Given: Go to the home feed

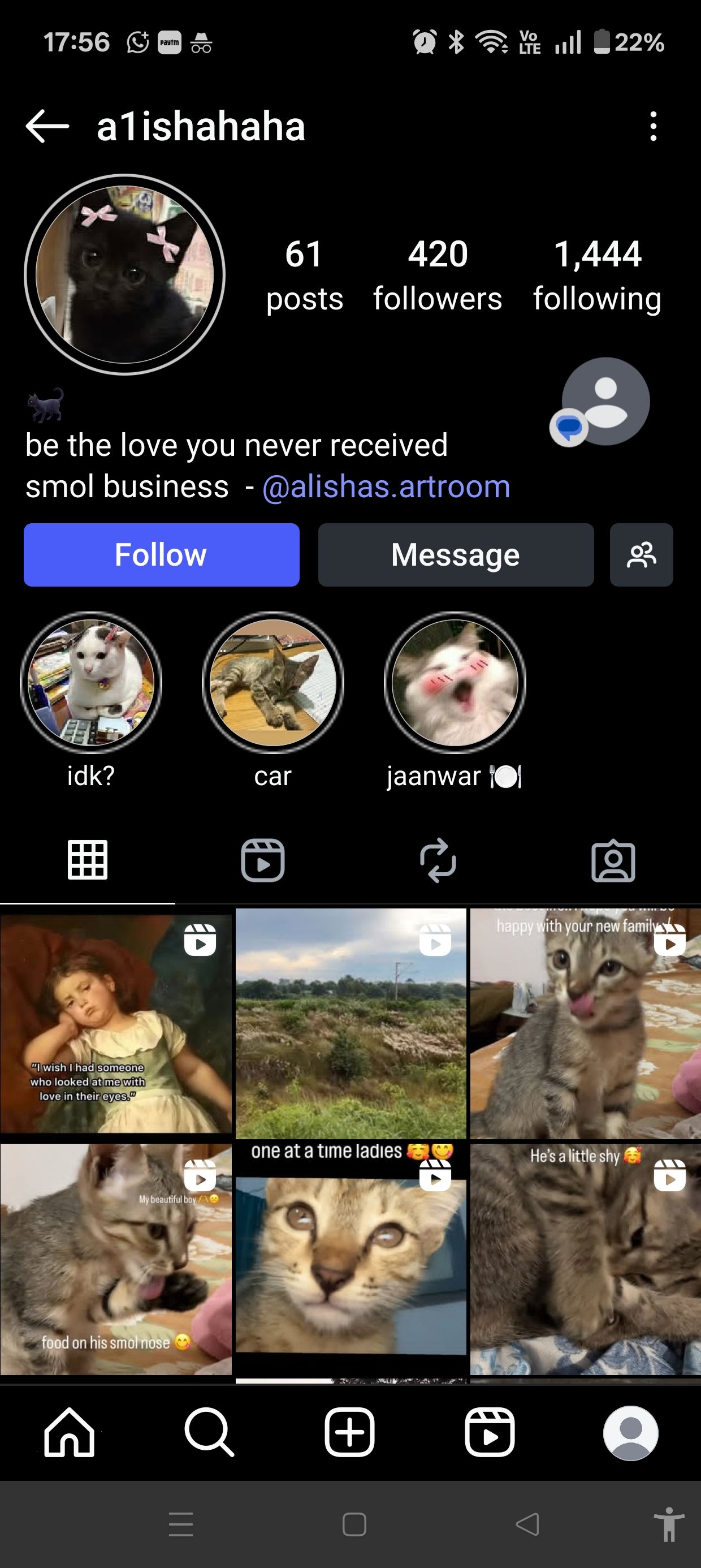Looking at the screenshot, I should pos(70,1432).
